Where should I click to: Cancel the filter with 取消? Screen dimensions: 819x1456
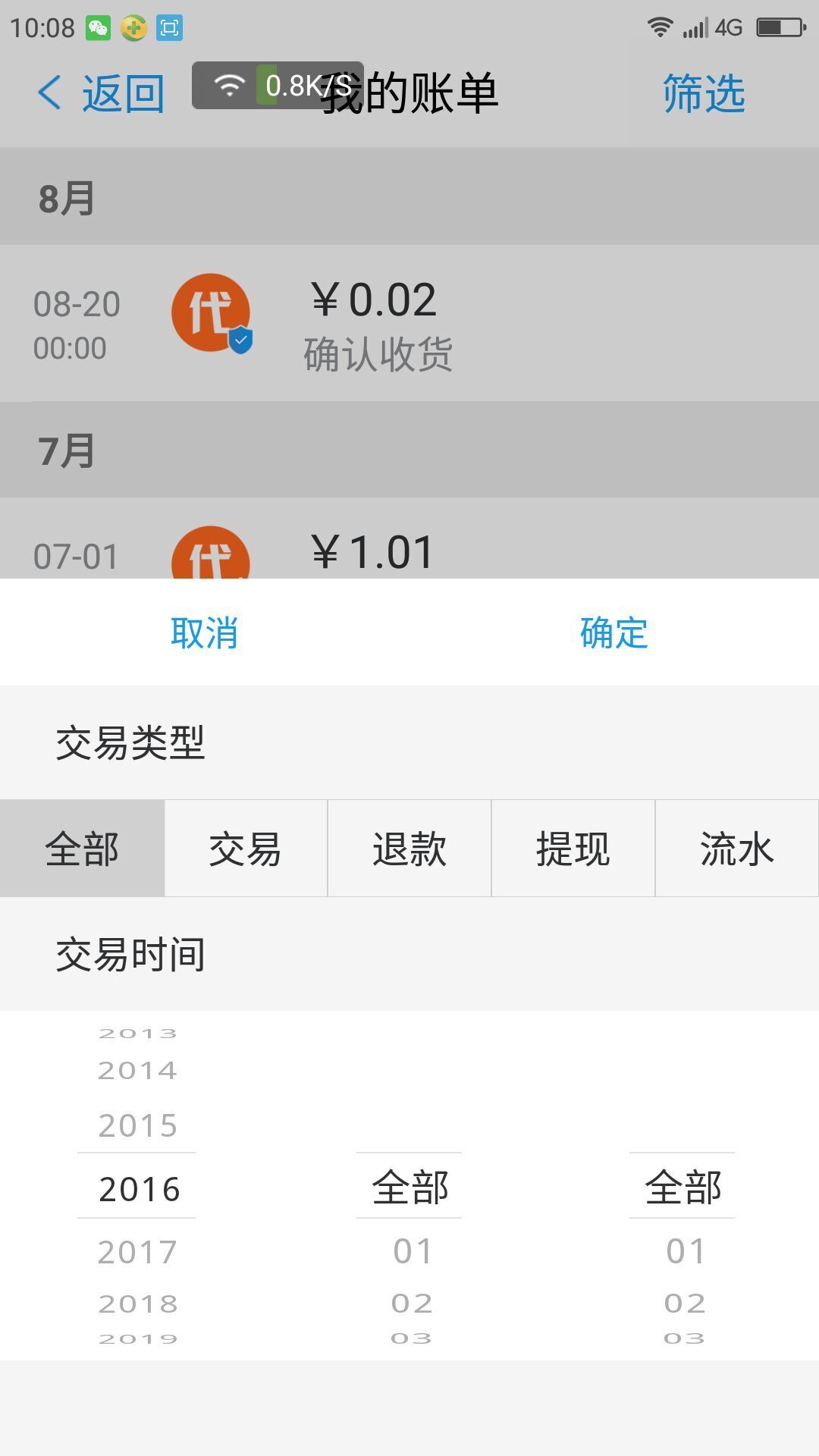coord(205,634)
